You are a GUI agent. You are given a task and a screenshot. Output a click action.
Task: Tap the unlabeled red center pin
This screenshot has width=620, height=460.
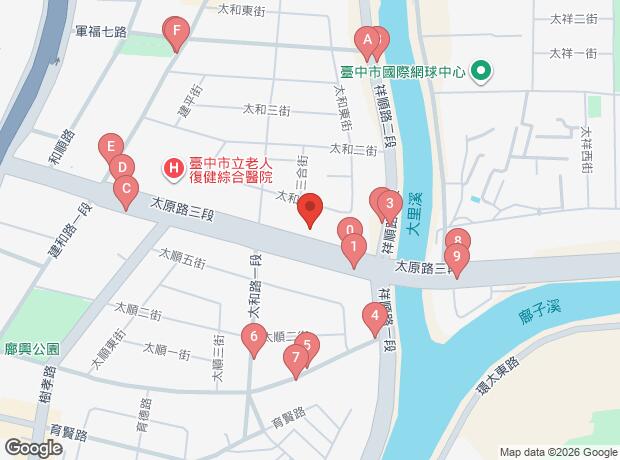310,208
